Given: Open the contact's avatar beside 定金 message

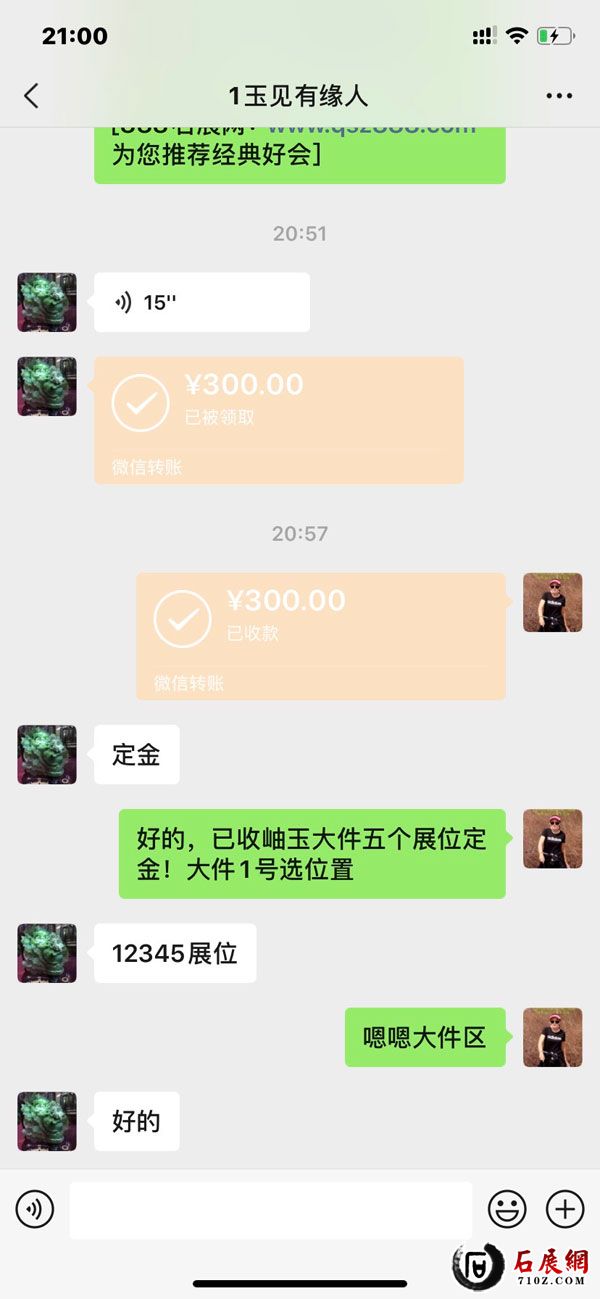Looking at the screenshot, I should (47, 754).
